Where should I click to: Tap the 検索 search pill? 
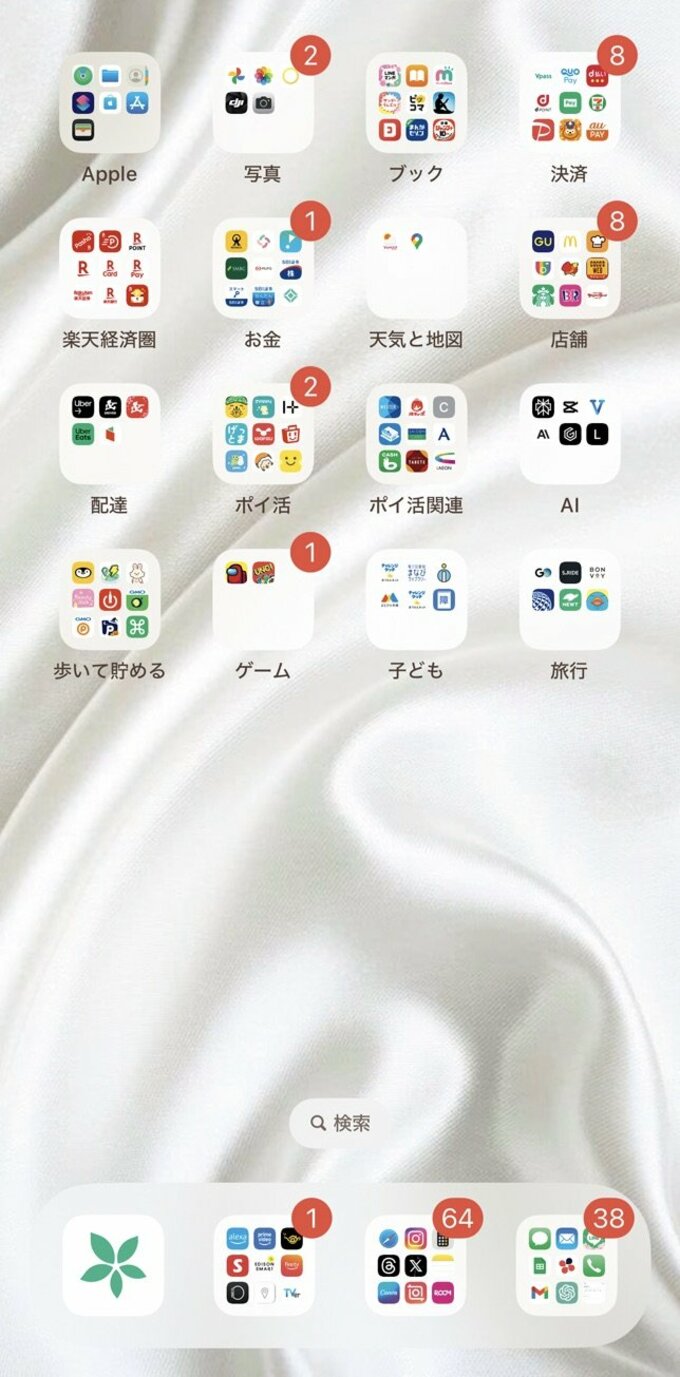pyautogui.click(x=340, y=1123)
